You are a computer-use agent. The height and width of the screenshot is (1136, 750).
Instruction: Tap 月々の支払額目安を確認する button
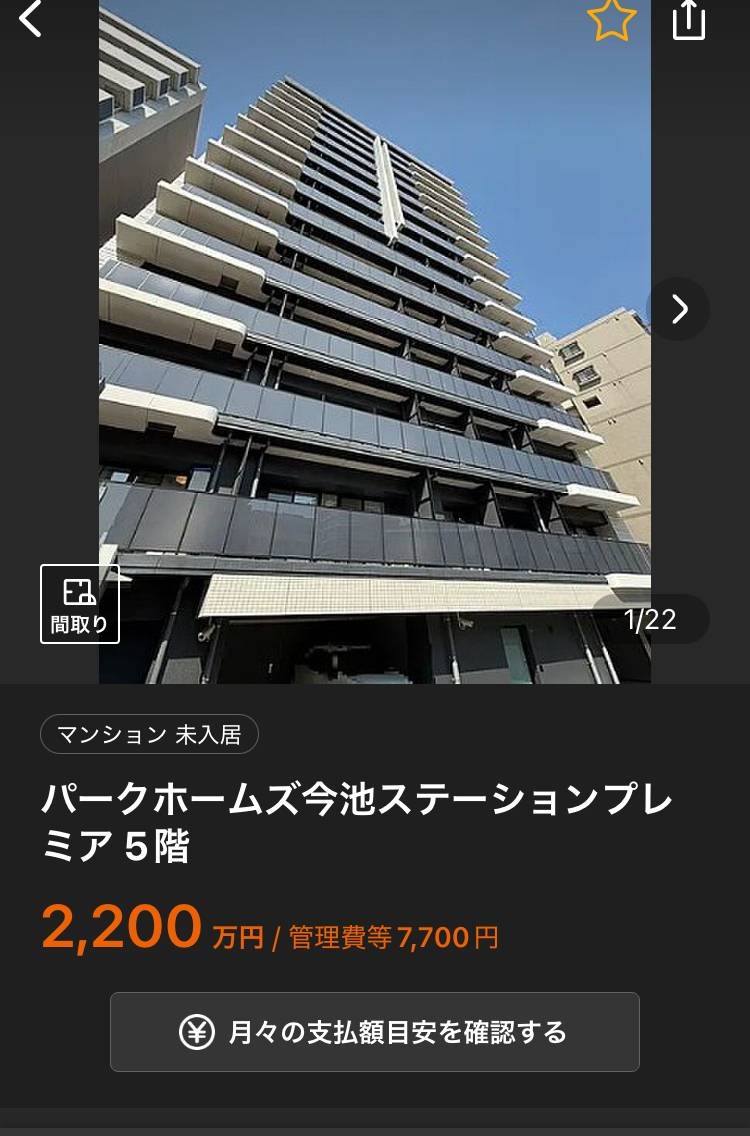coord(375,1032)
